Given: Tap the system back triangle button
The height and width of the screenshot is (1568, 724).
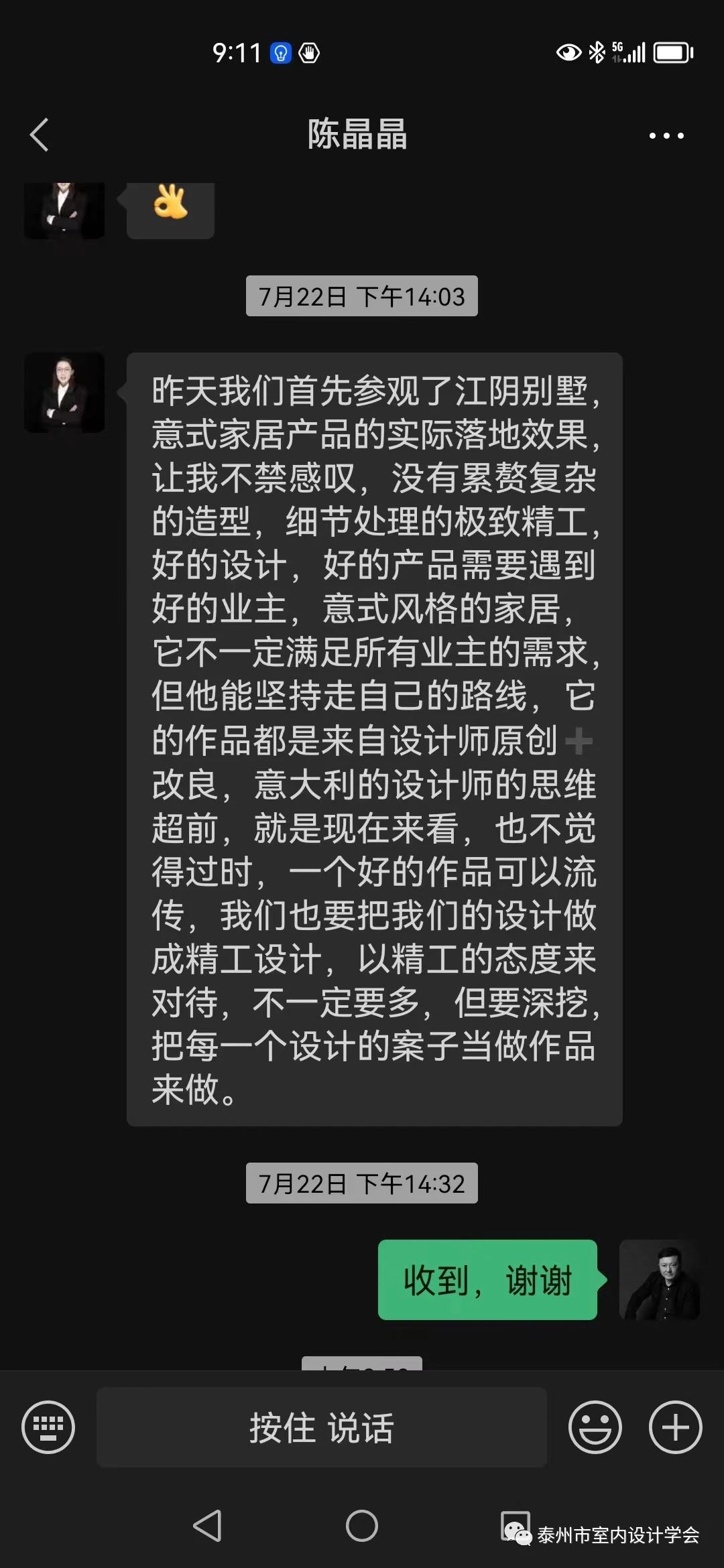Looking at the screenshot, I should [207, 1526].
